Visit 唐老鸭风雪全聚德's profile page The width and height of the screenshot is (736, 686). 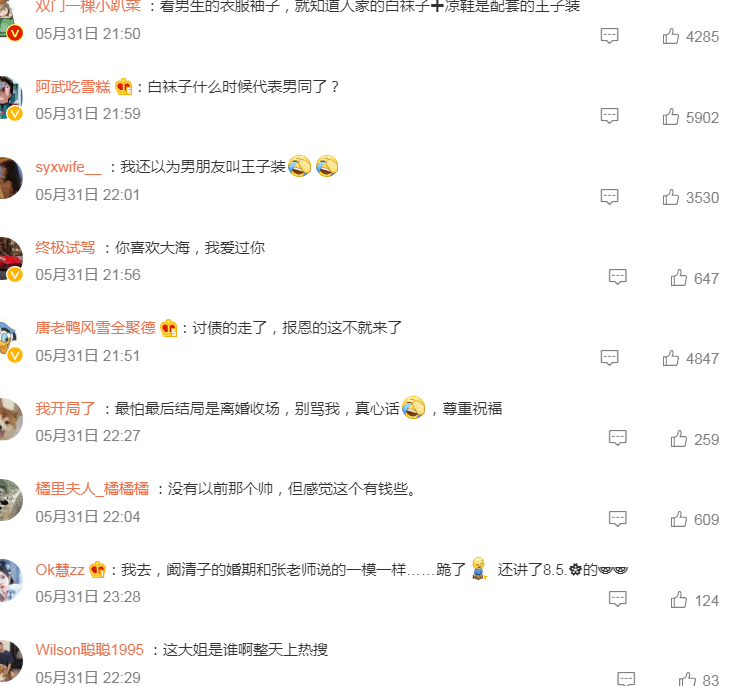95,327
